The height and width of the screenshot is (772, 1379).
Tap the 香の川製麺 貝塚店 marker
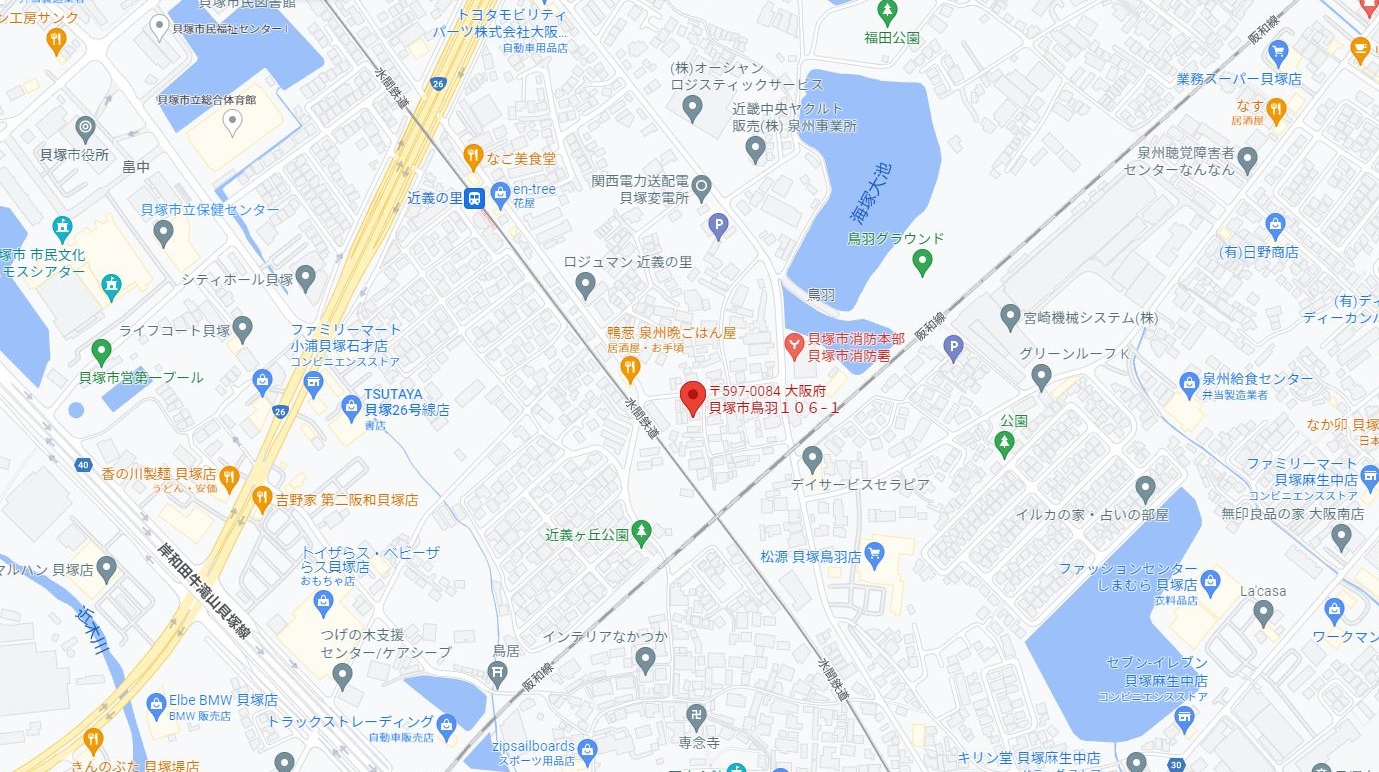230,476
